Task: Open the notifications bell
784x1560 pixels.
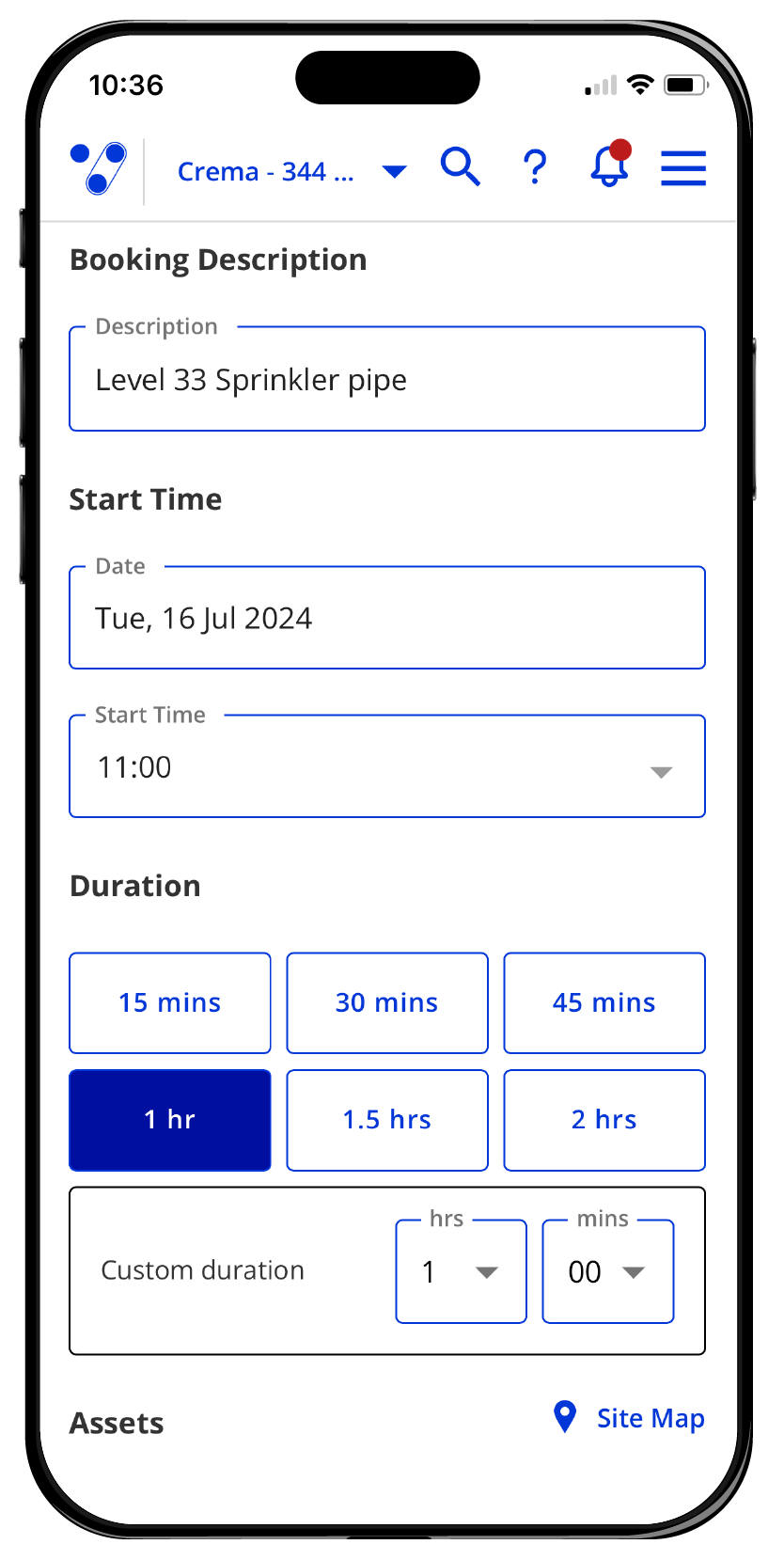Action: [x=609, y=165]
